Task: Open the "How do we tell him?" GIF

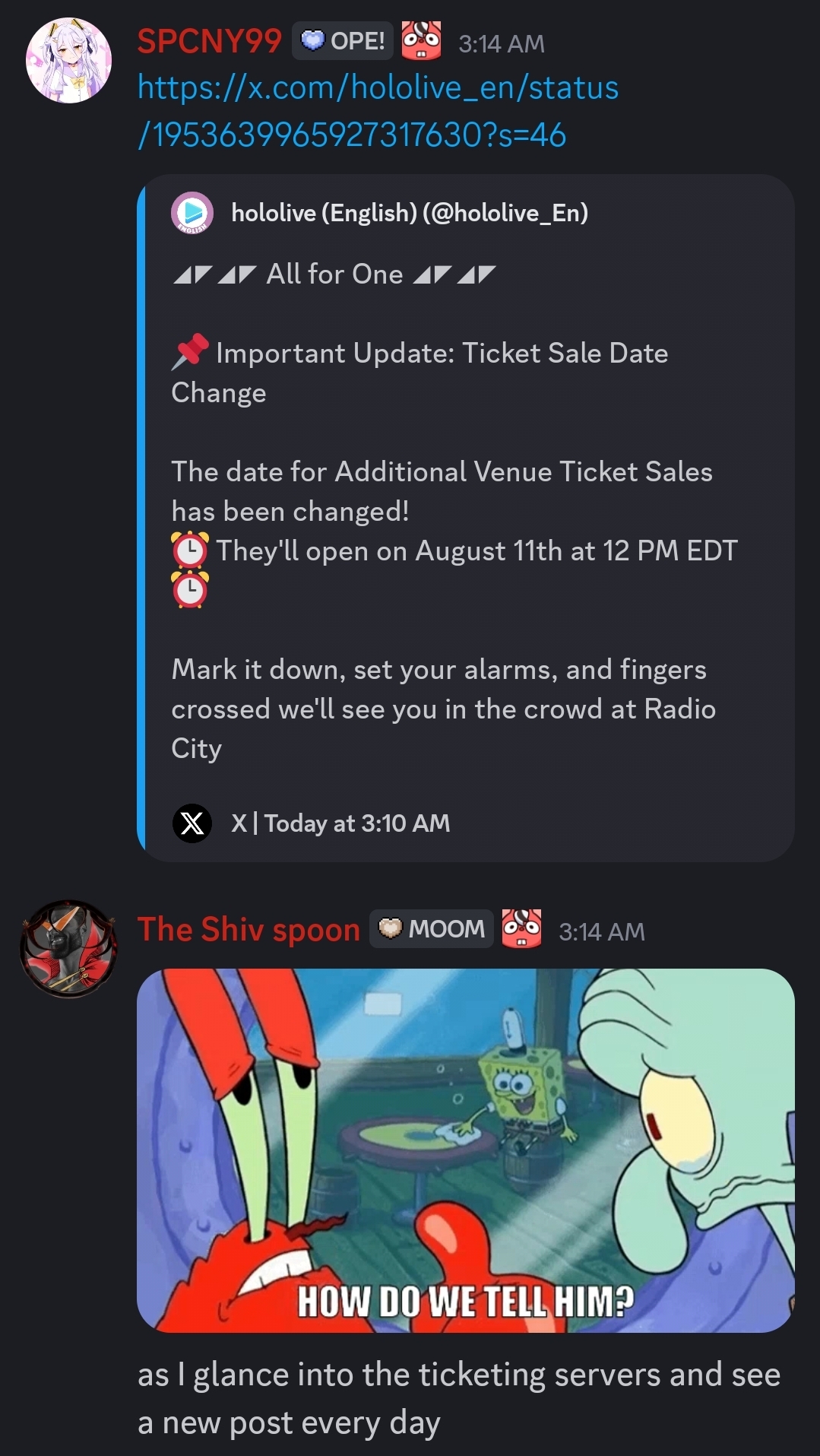Action: point(465,1150)
